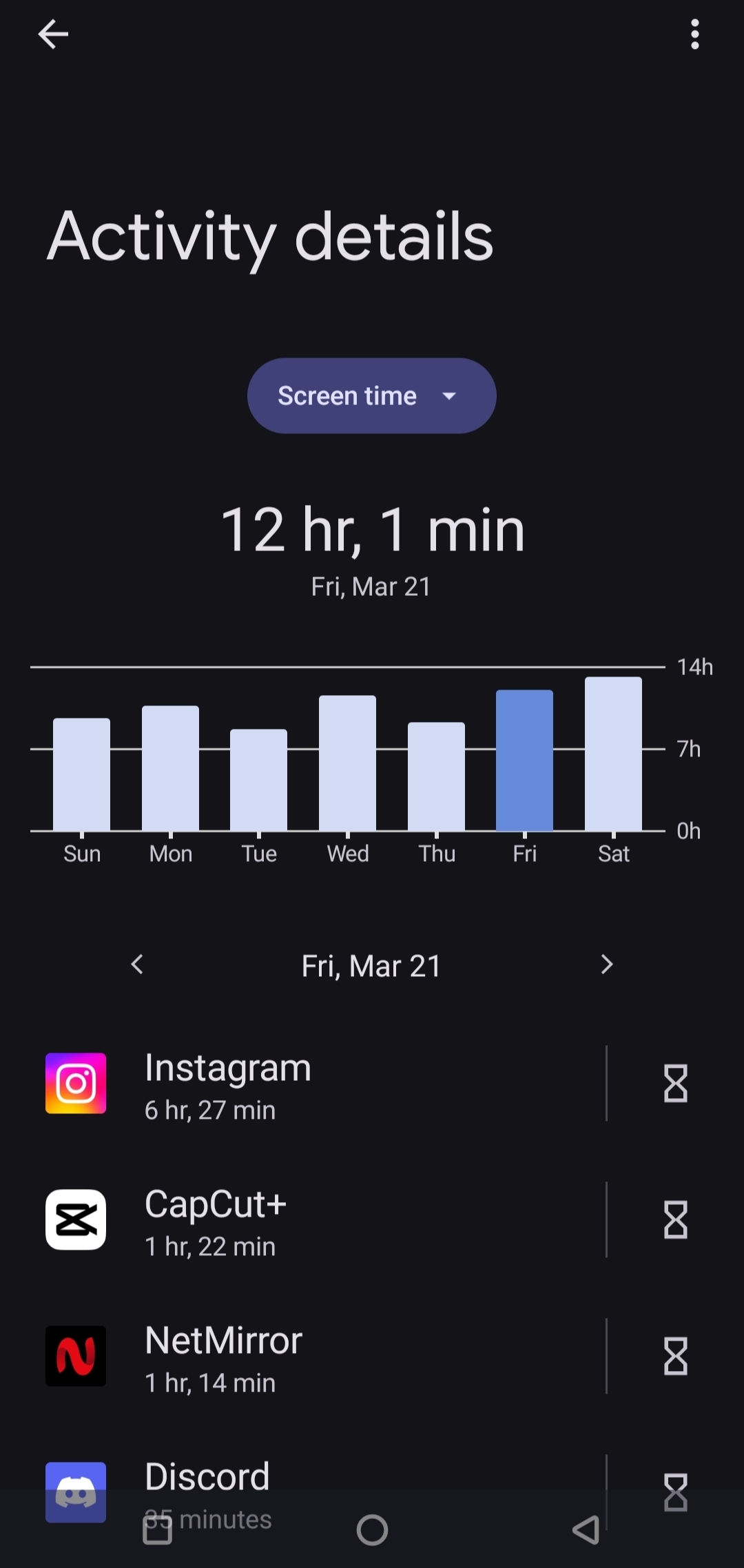Go to the previous day with the left chevron
The height and width of the screenshot is (1568, 744).
click(137, 964)
